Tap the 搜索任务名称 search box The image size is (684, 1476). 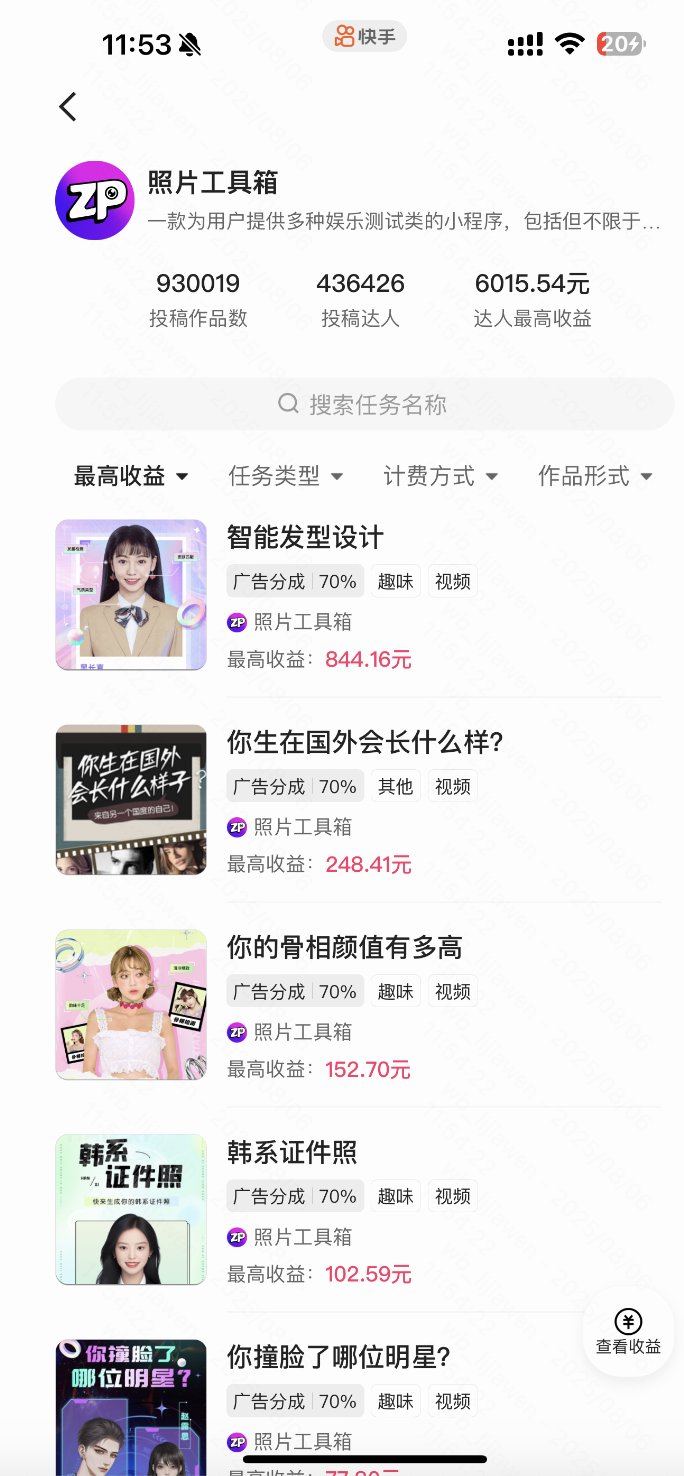364,404
